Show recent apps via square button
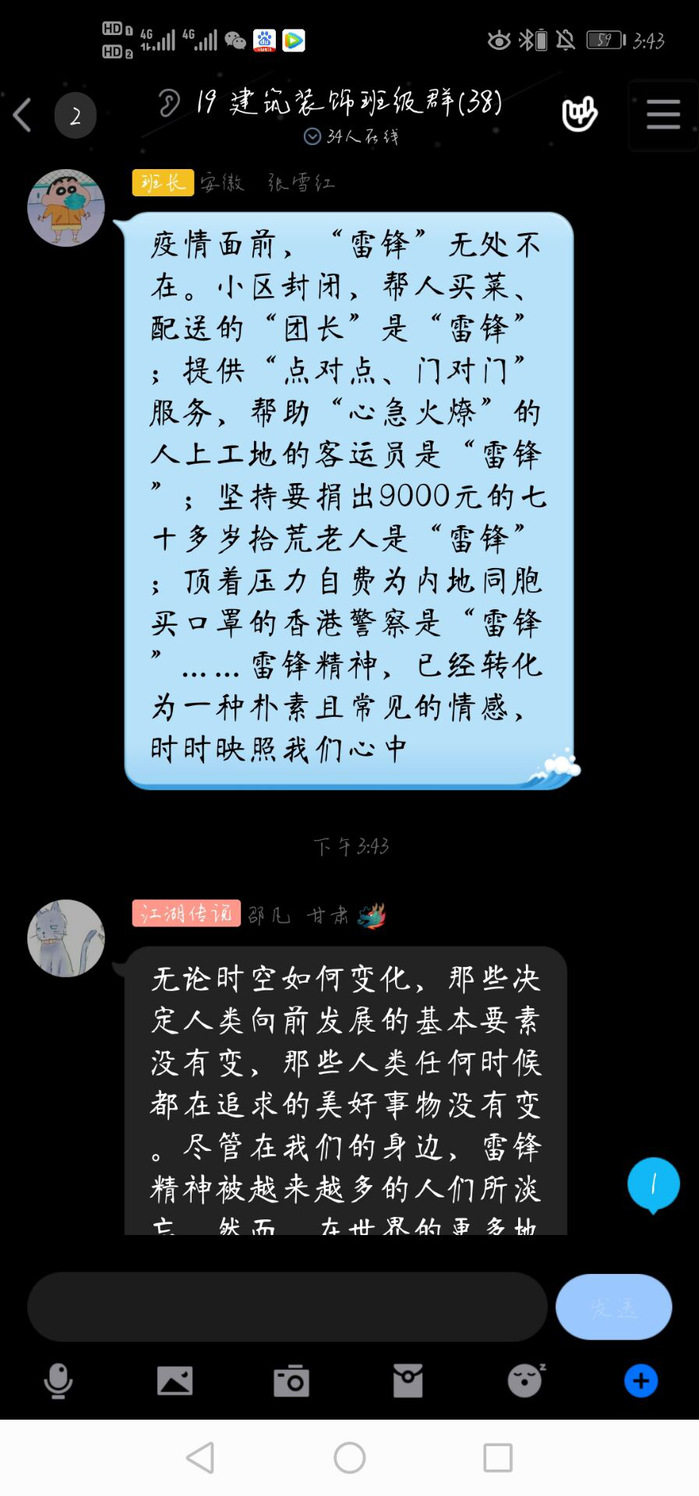This screenshot has height=1496, width=699. pyautogui.click(x=497, y=1457)
